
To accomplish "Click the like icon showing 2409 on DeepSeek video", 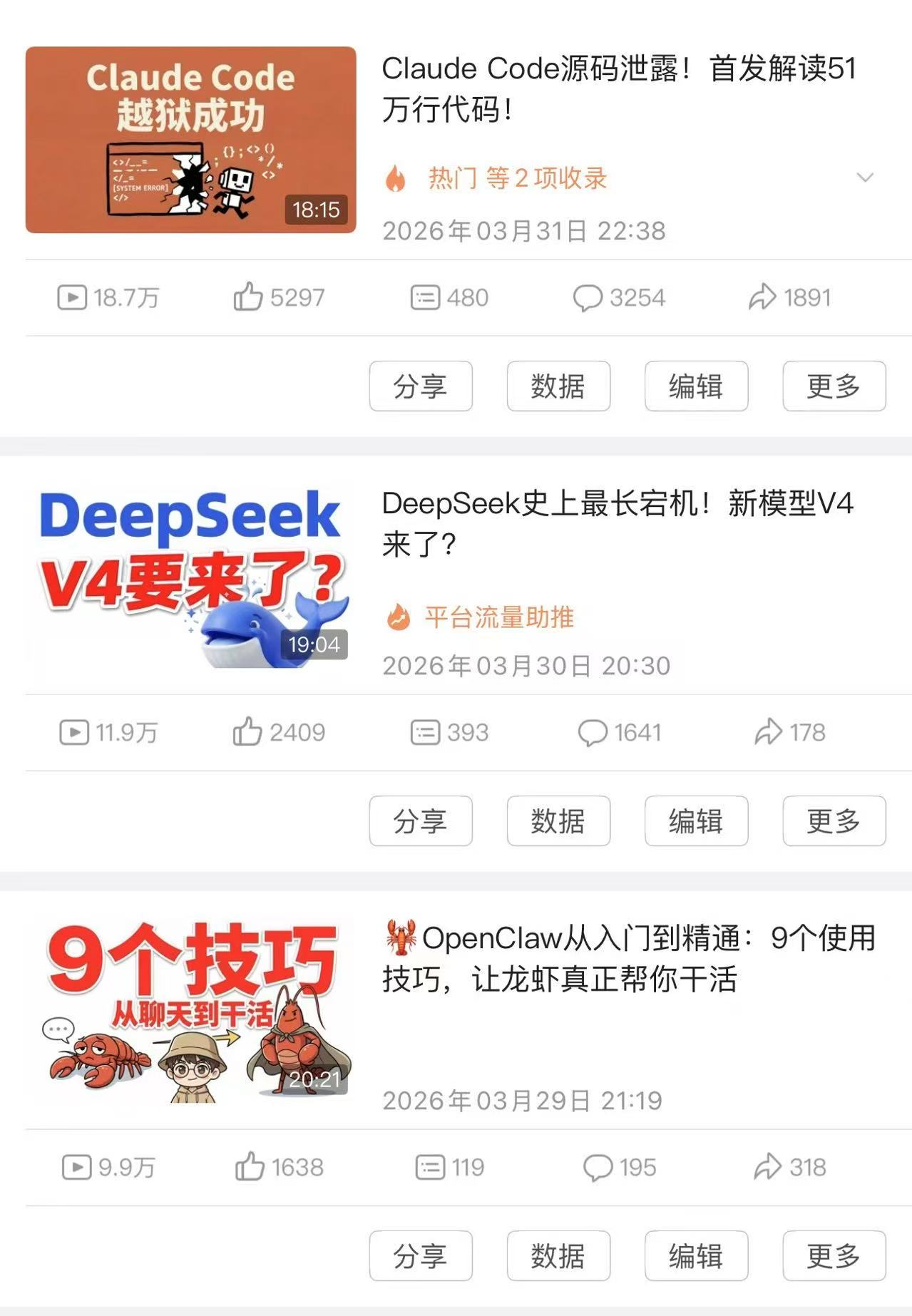I will pyautogui.click(x=247, y=731).
